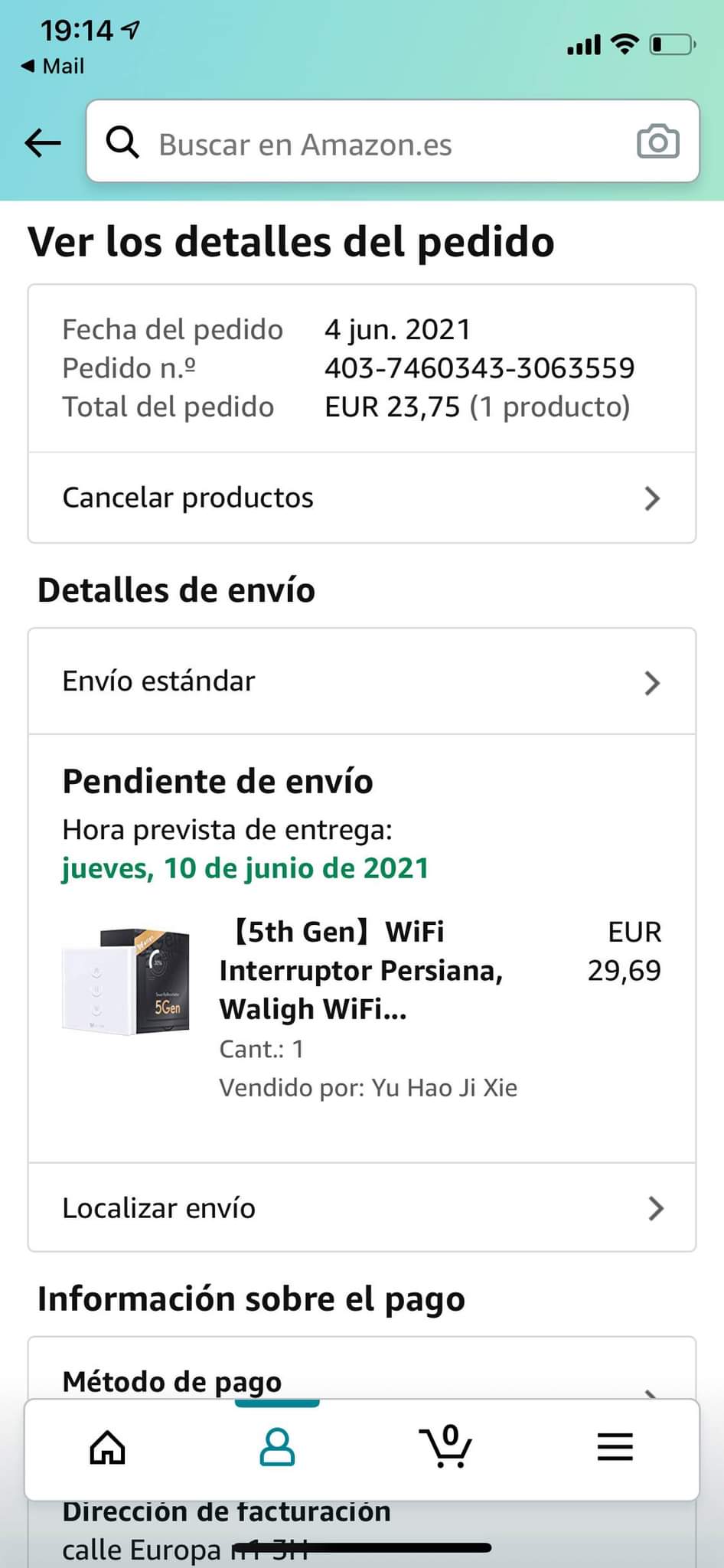Go back with the arrow icon
This screenshot has width=724, height=1568.
click(43, 142)
